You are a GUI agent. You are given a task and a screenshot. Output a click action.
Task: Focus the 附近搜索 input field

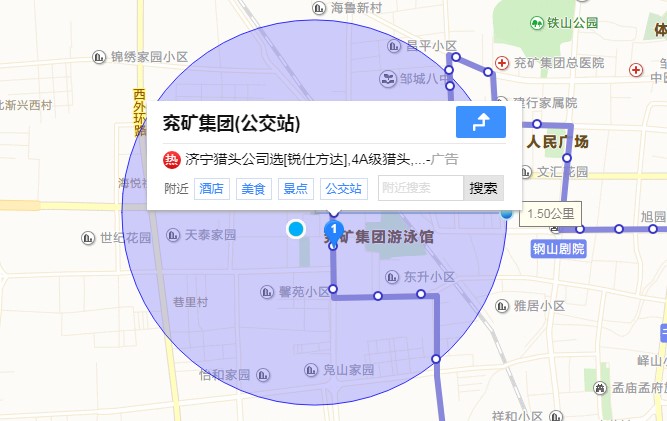[420, 188]
